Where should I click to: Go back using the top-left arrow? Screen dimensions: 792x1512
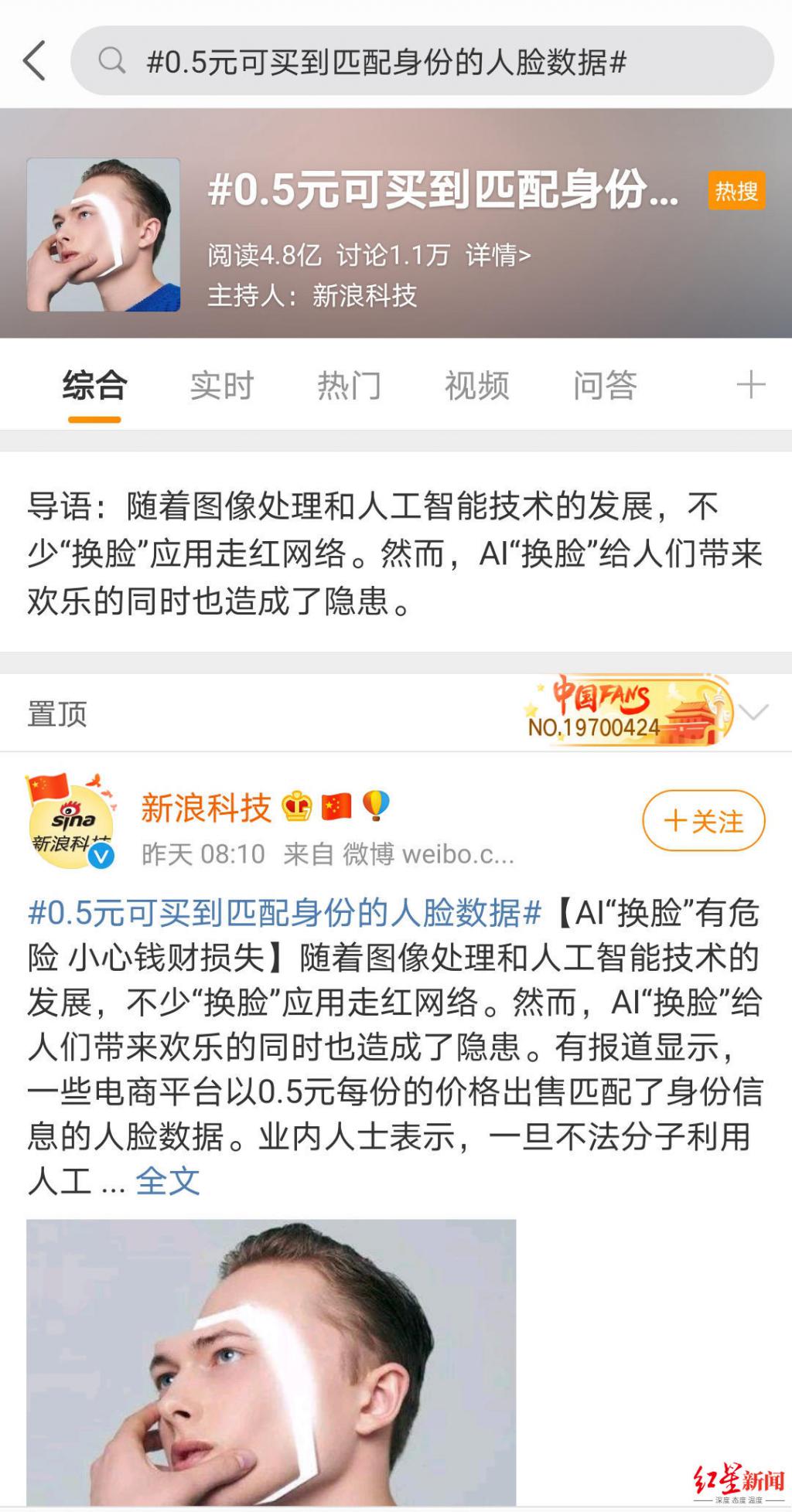[x=35, y=60]
